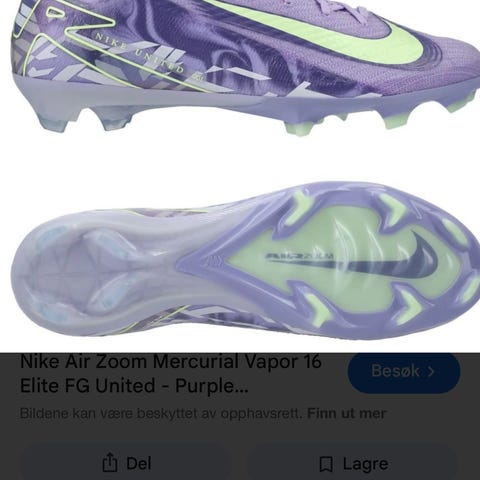
Task: Open the Finn ut mer copyright link
Action: (x=347, y=413)
